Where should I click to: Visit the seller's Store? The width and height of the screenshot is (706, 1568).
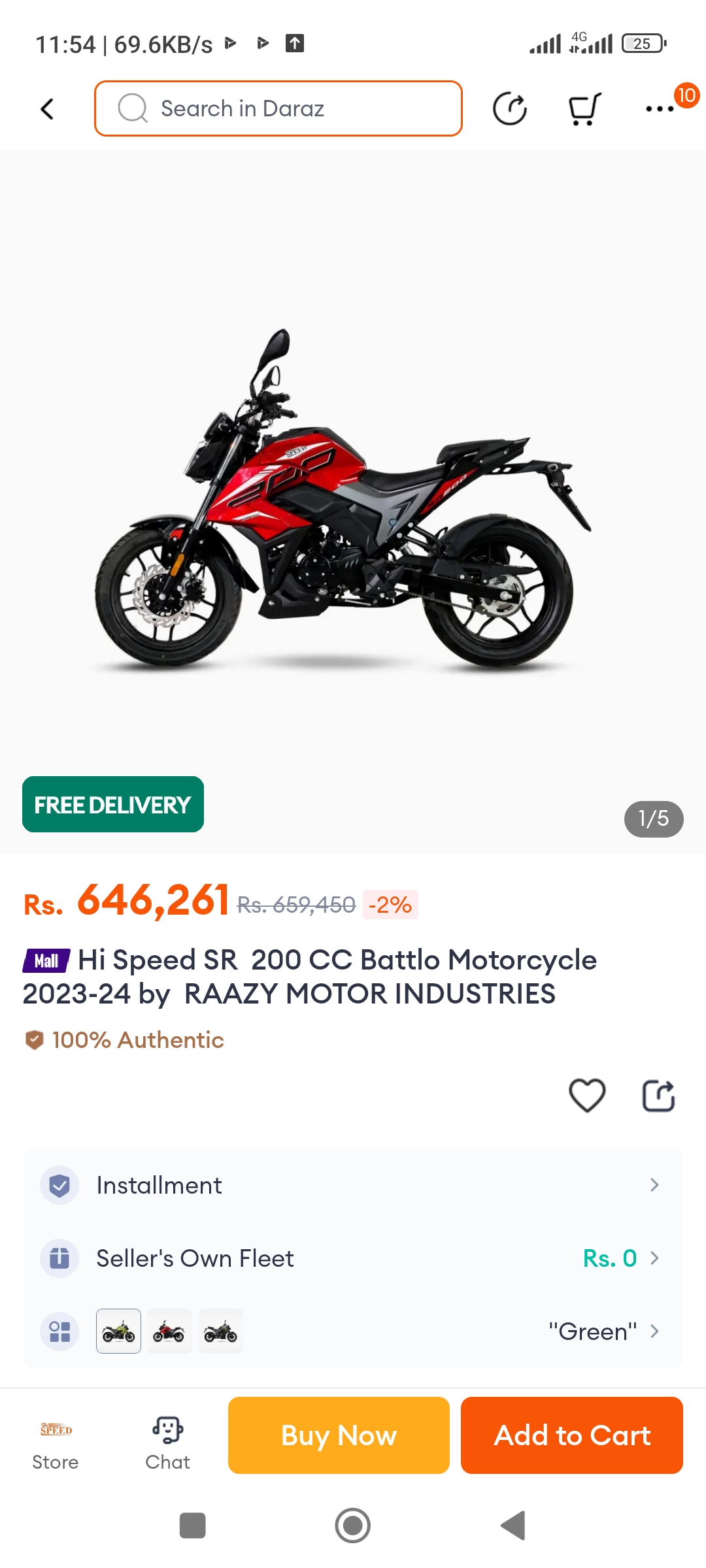56,1444
